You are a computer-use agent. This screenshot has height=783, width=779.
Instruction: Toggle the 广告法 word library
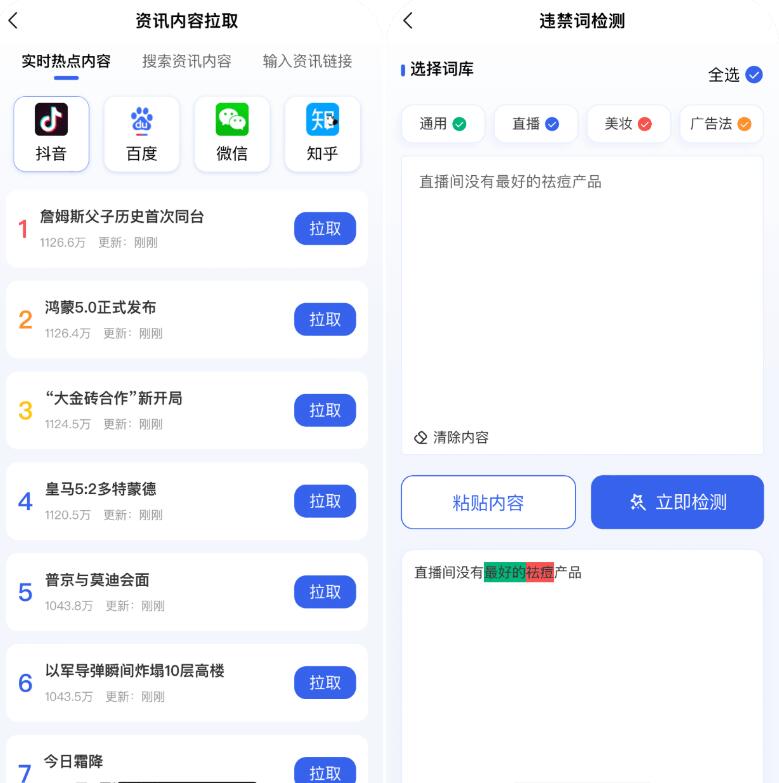(x=720, y=124)
